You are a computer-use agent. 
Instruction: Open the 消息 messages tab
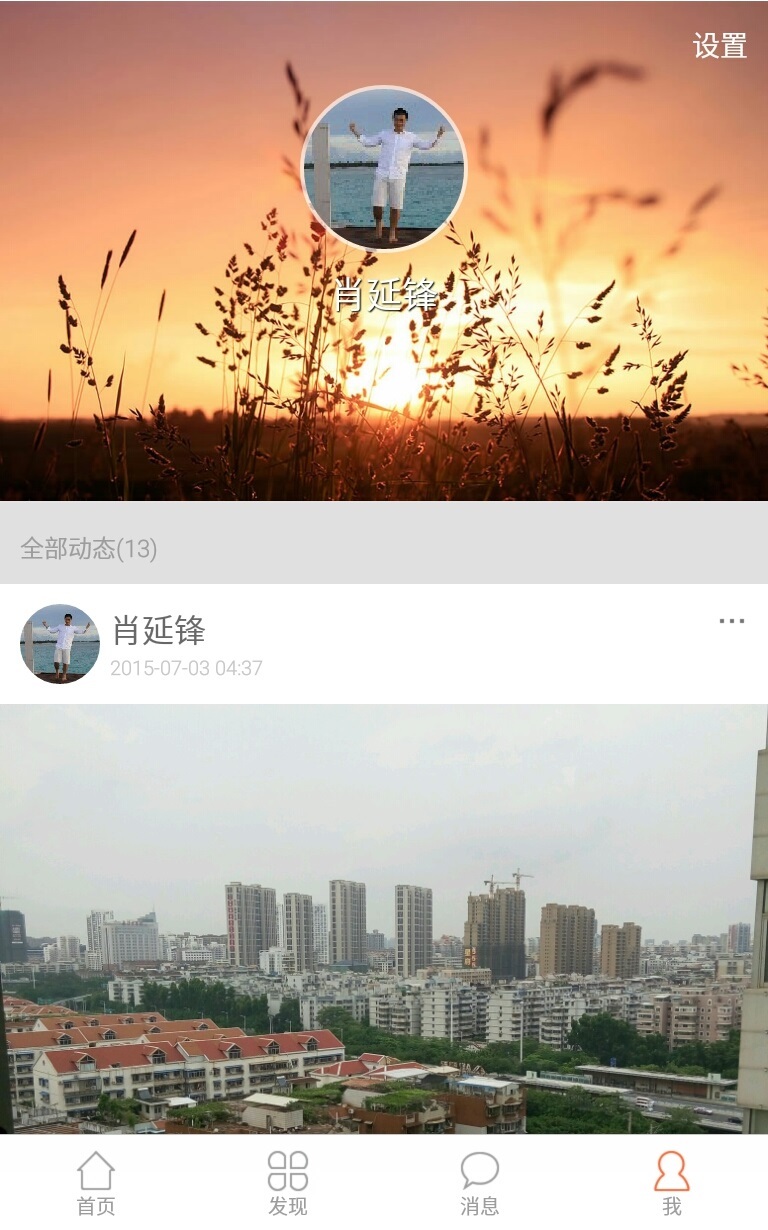click(480, 1183)
